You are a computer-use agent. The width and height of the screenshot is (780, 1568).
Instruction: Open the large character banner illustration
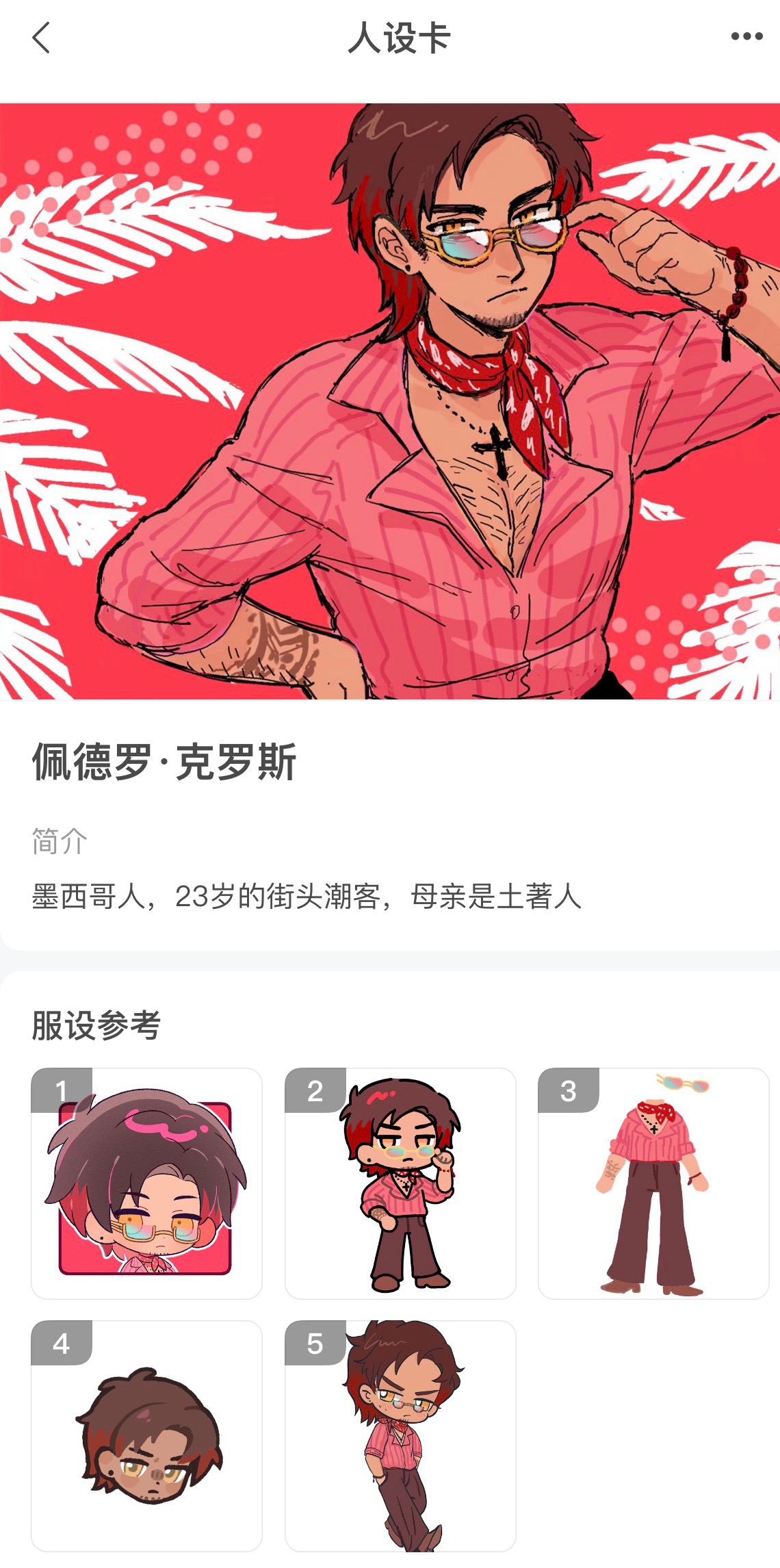(390, 401)
